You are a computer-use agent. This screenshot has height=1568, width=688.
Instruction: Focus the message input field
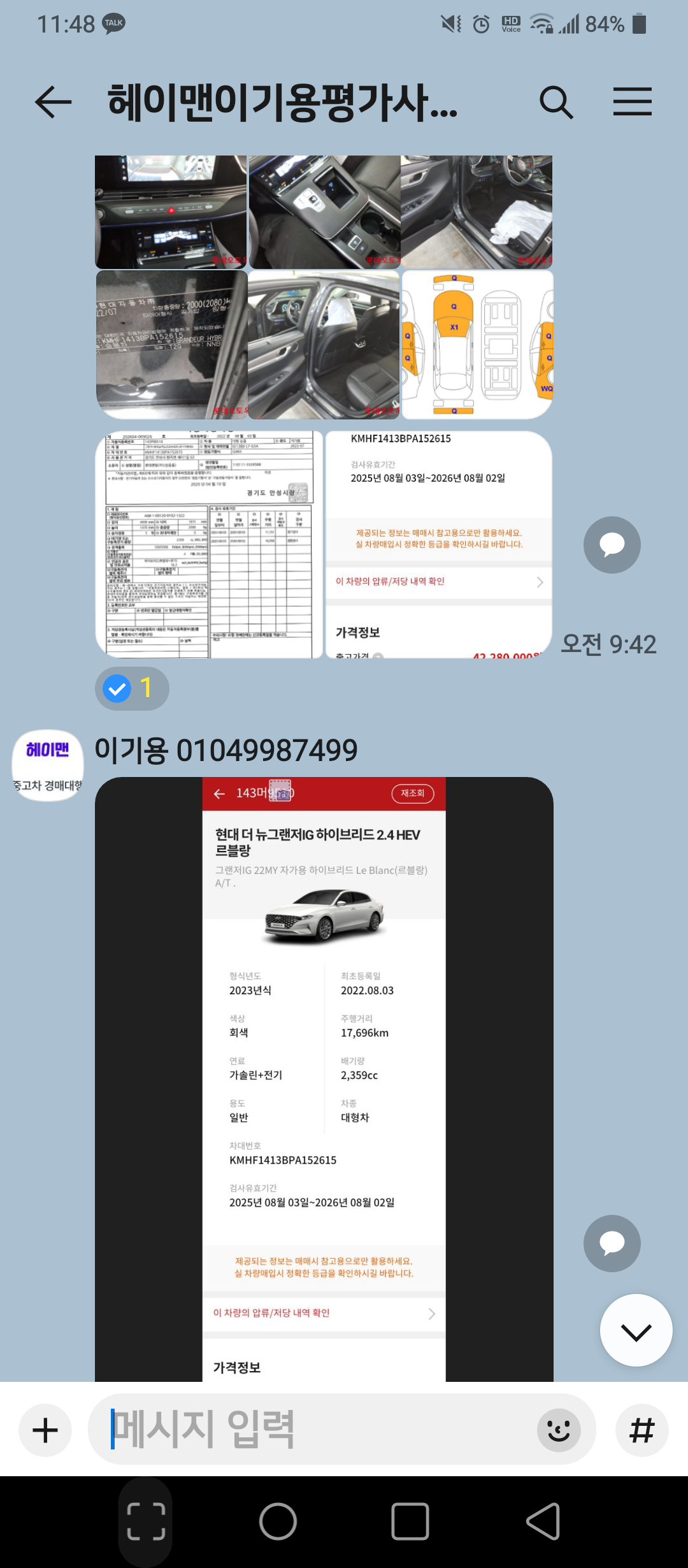(x=319, y=1430)
